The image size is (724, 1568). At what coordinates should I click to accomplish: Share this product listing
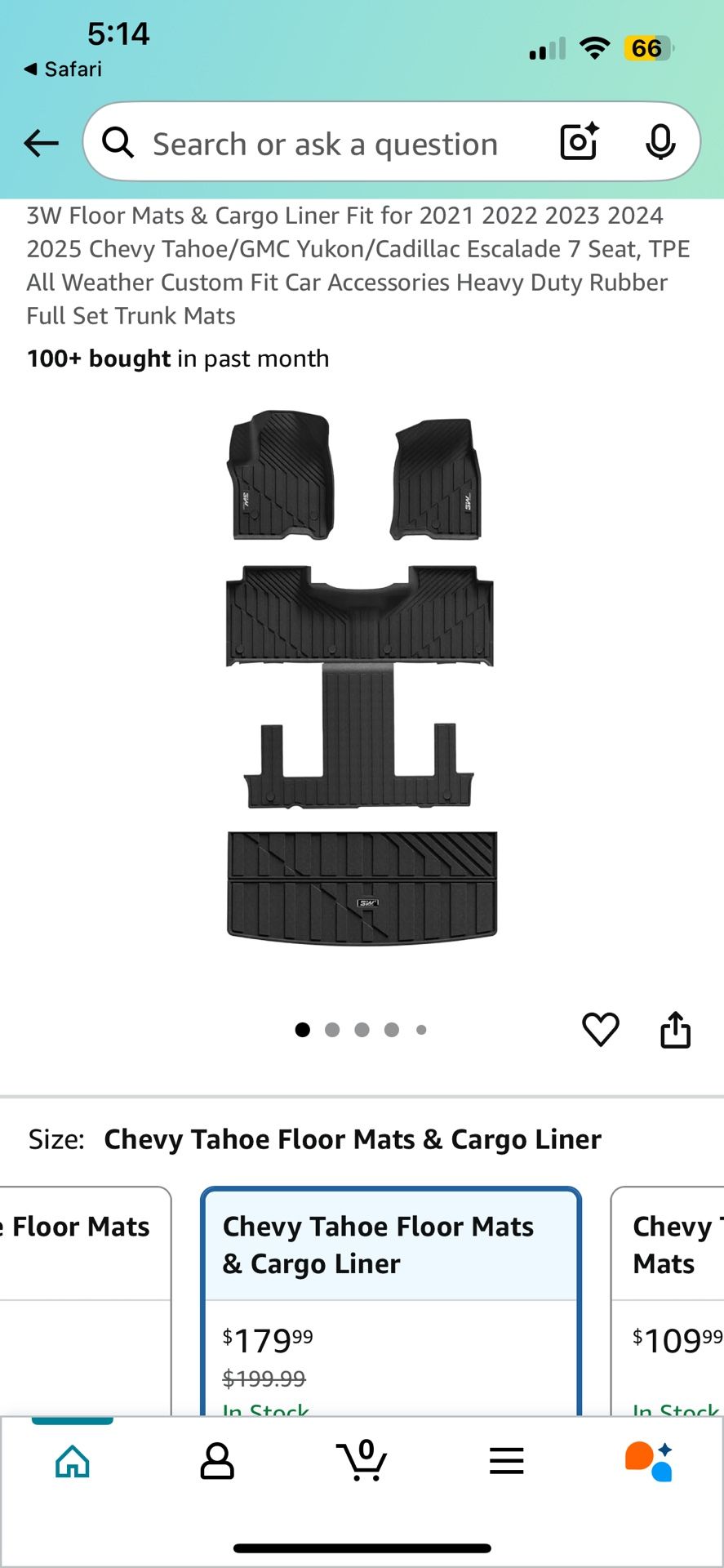click(x=675, y=1029)
